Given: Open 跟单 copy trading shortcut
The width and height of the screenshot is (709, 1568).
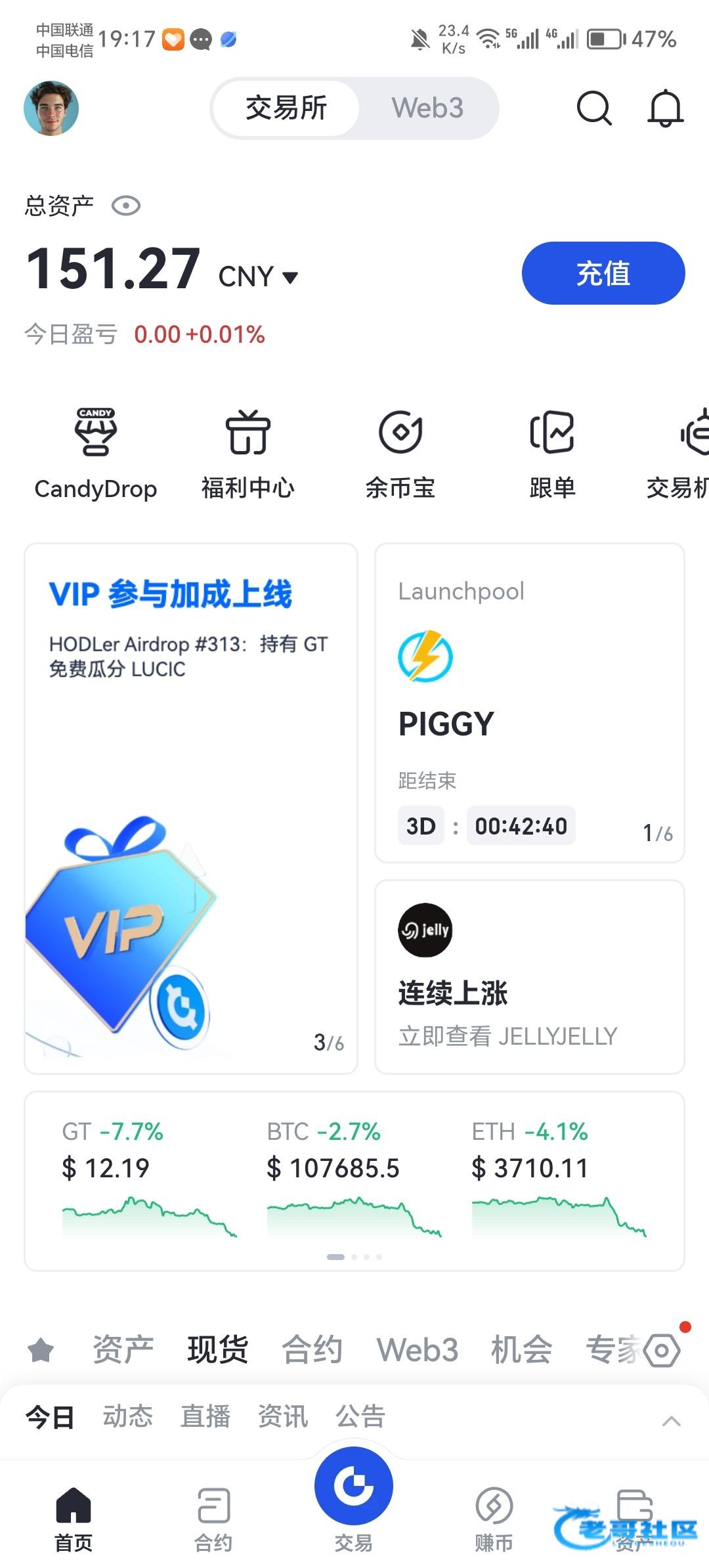Looking at the screenshot, I should pyautogui.click(x=552, y=454).
